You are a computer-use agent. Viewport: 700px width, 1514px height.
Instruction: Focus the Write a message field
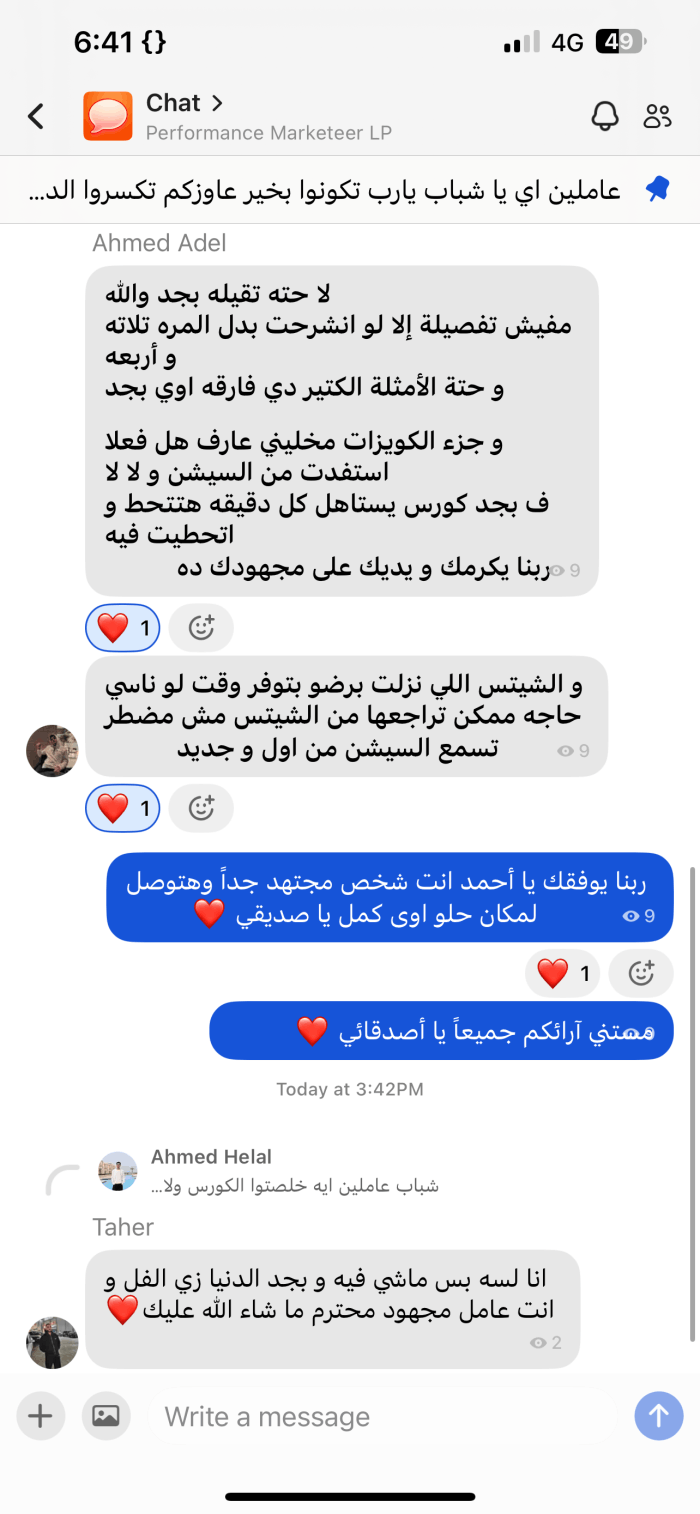coord(380,1416)
